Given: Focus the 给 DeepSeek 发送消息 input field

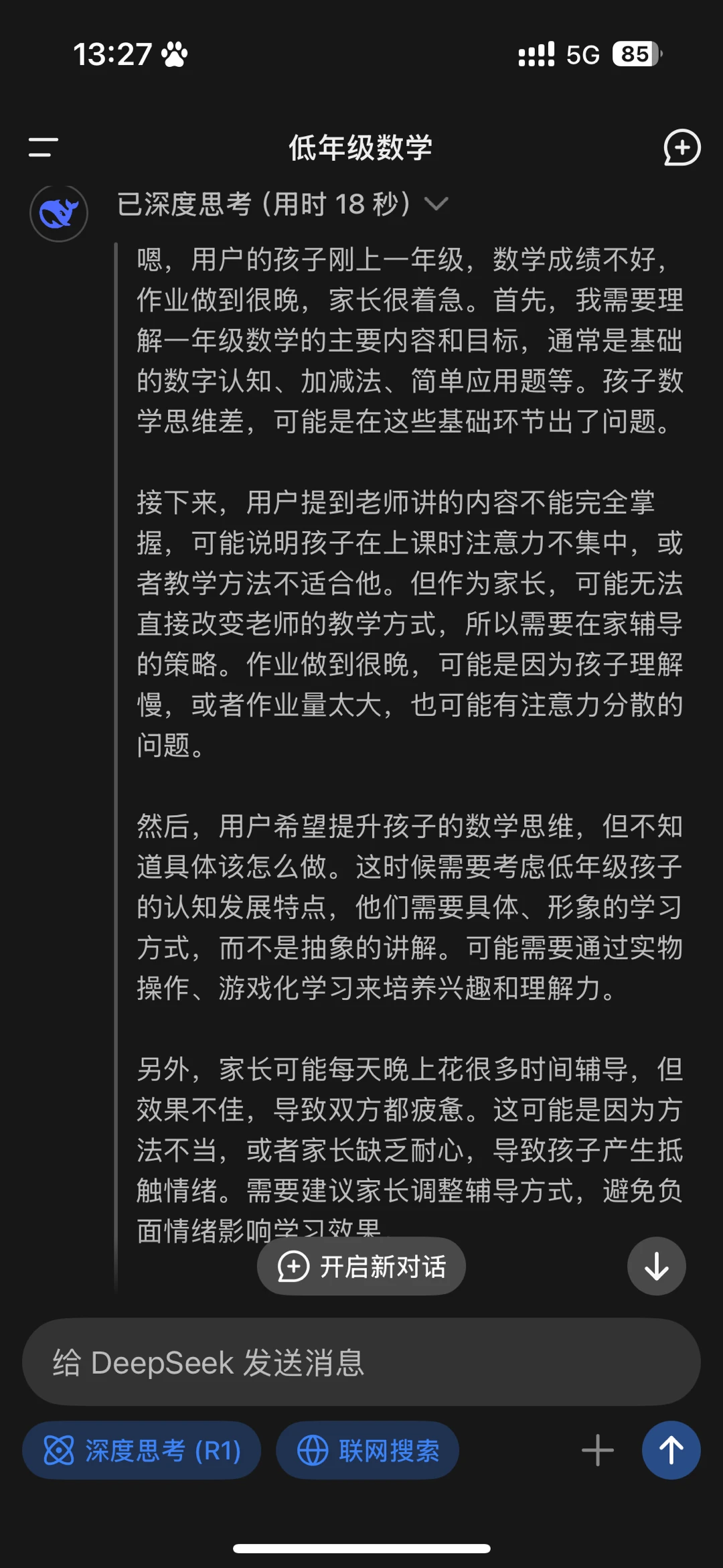Looking at the screenshot, I should tap(361, 1362).
